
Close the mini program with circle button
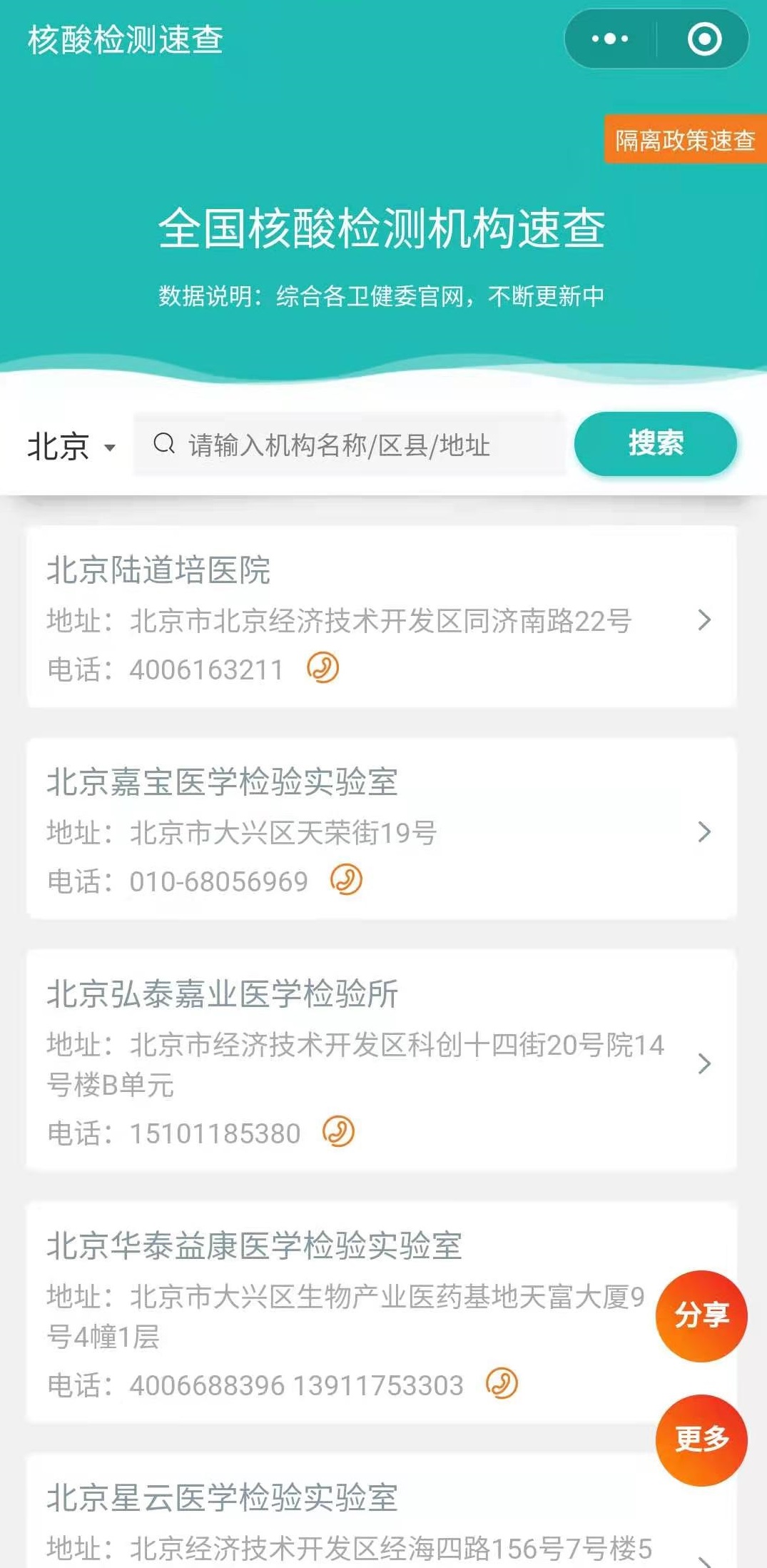[704, 39]
